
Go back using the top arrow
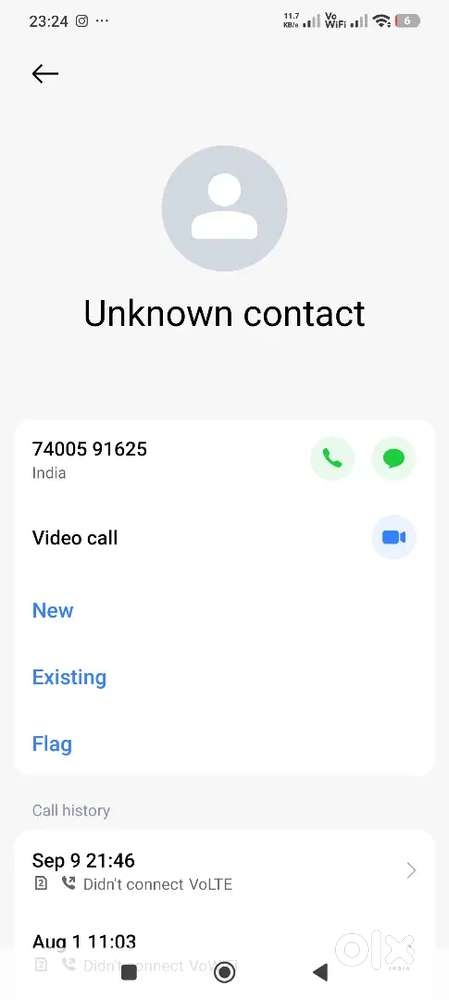tap(45, 74)
